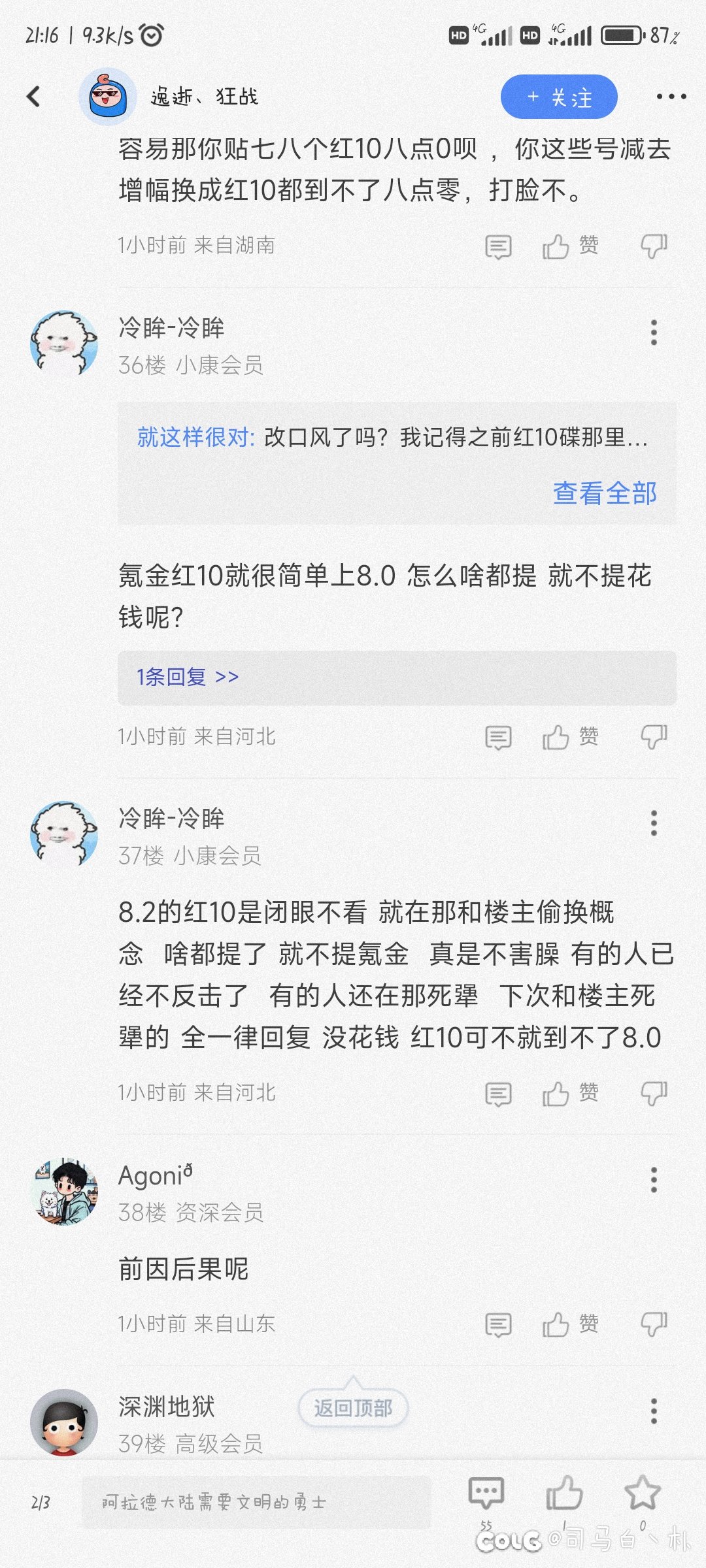Screen dimensions: 706x1568
Task: View 1条回复 under floor 36
Action: point(188,677)
